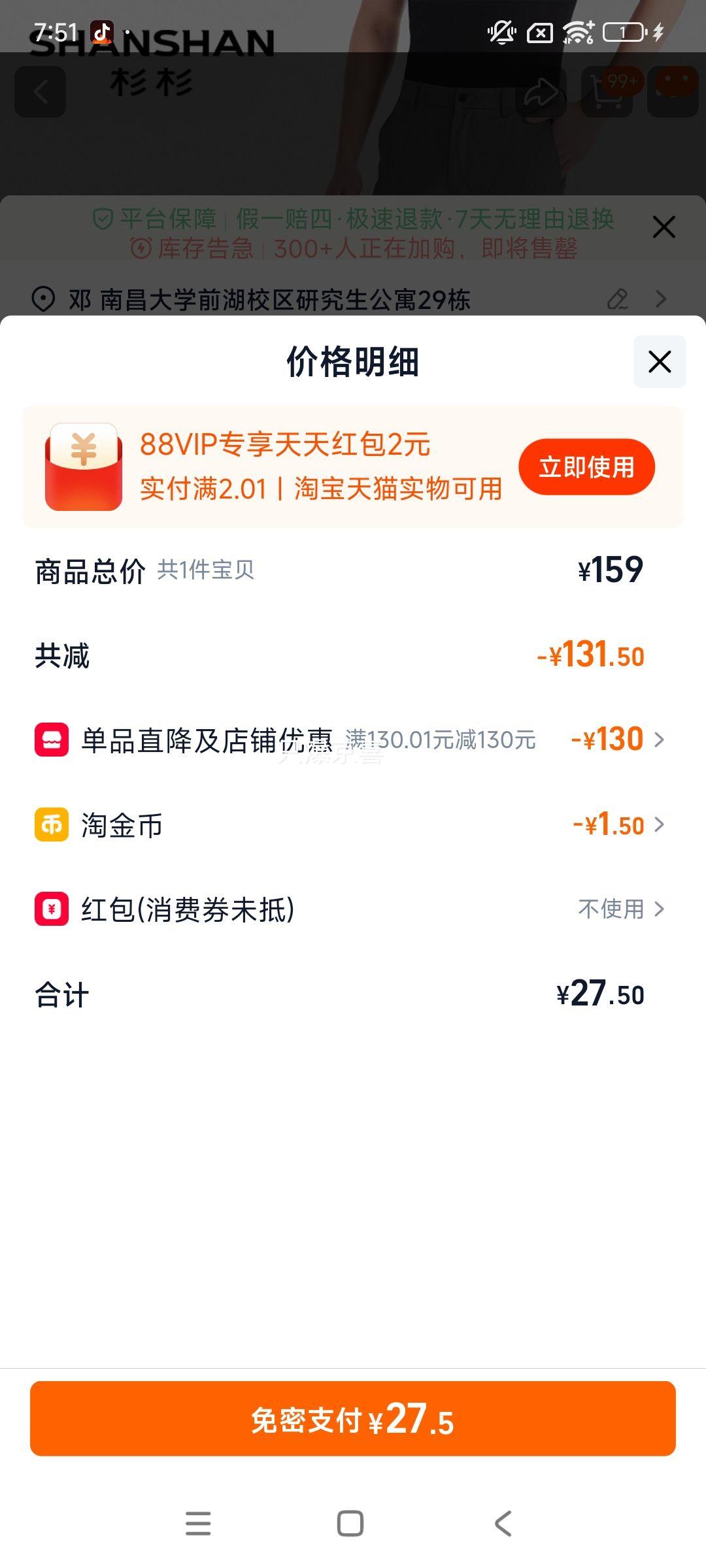This screenshot has height=1568, width=706.
Task: Tap the TikTok icon in status bar
Action: click(x=101, y=29)
